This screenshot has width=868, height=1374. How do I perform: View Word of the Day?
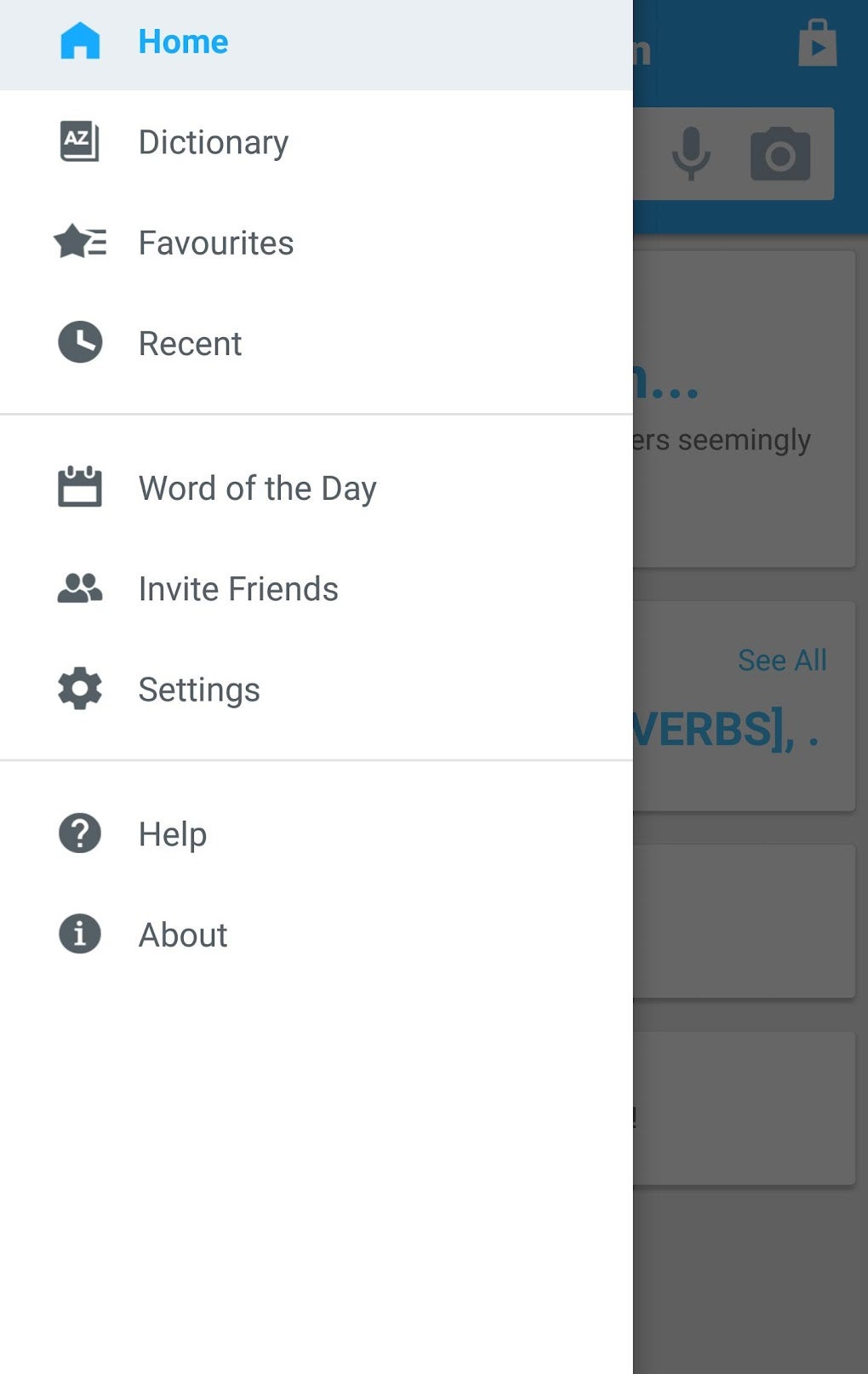[x=257, y=489]
